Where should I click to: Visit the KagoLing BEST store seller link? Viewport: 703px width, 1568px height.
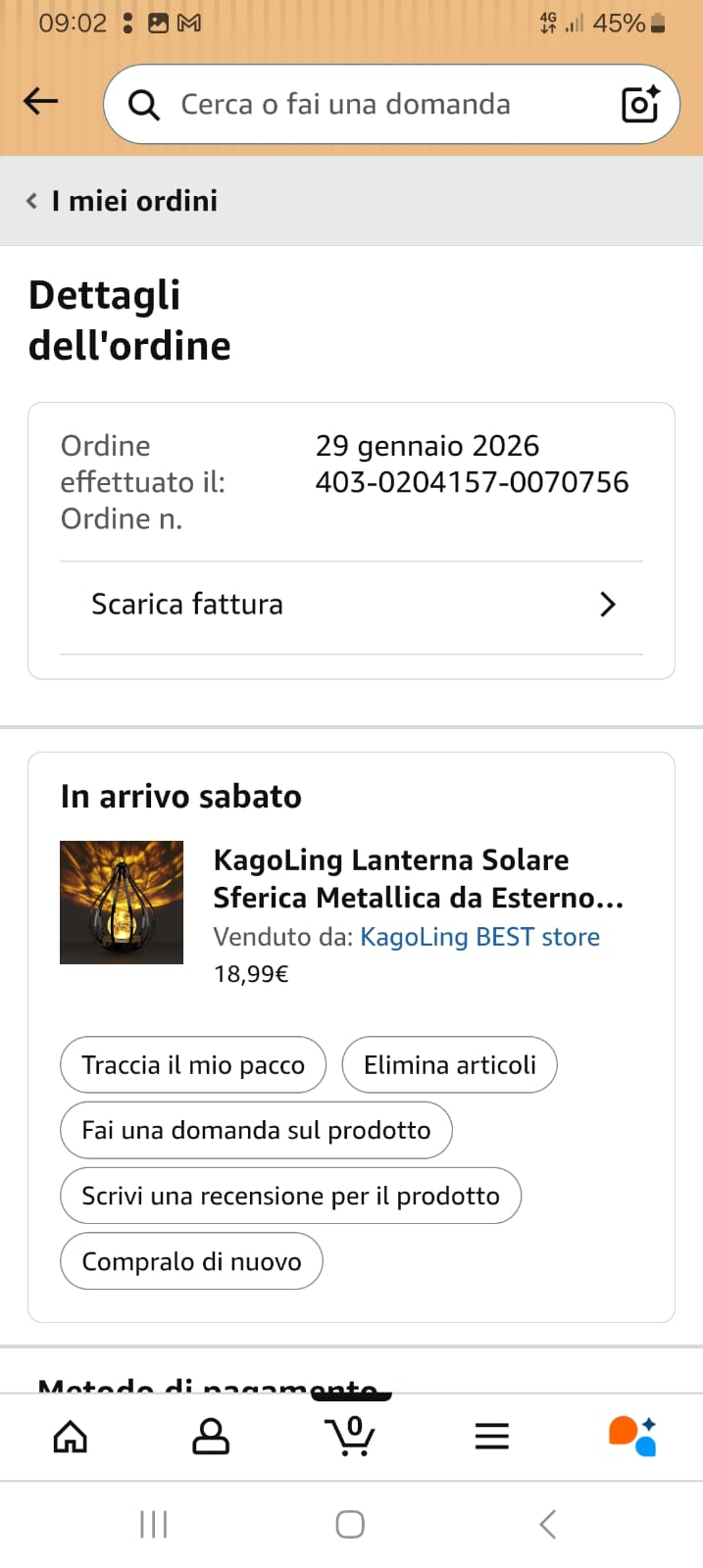[479, 937]
